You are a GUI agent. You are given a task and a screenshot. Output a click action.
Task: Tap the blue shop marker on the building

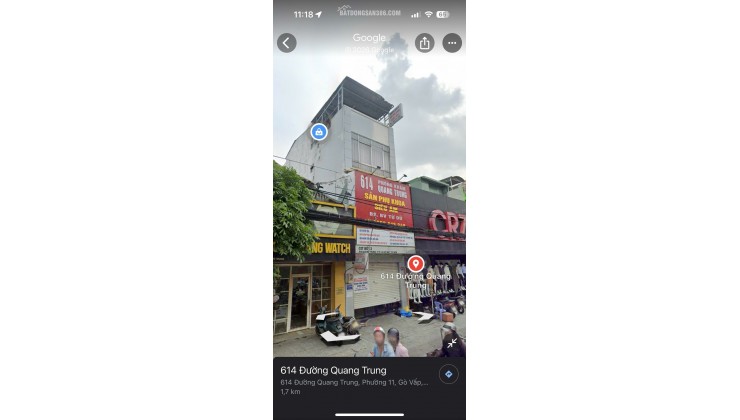[318, 132]
